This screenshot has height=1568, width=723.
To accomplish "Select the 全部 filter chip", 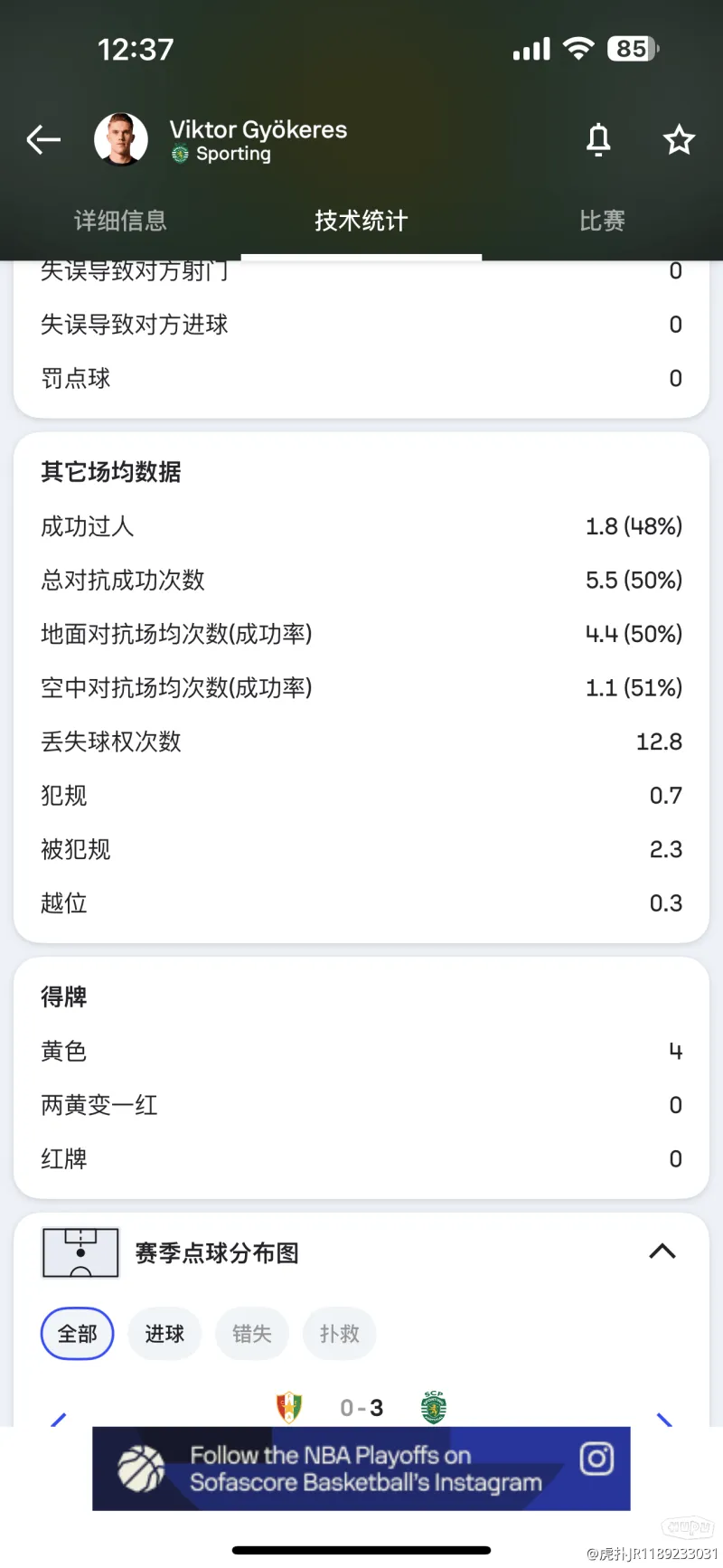I will click(77, 1334).
